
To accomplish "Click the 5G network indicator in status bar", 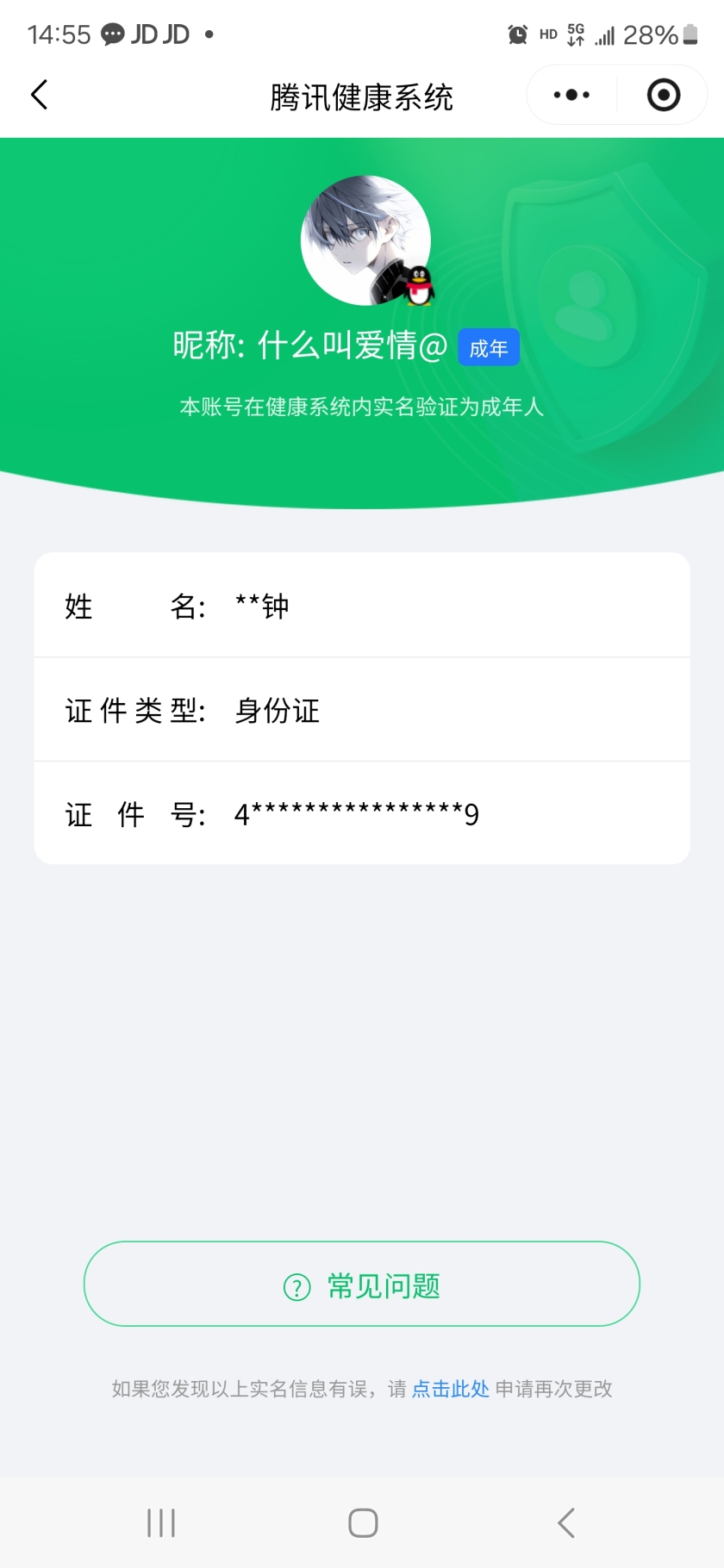I will pyautogui.click(x=575, y=33).
